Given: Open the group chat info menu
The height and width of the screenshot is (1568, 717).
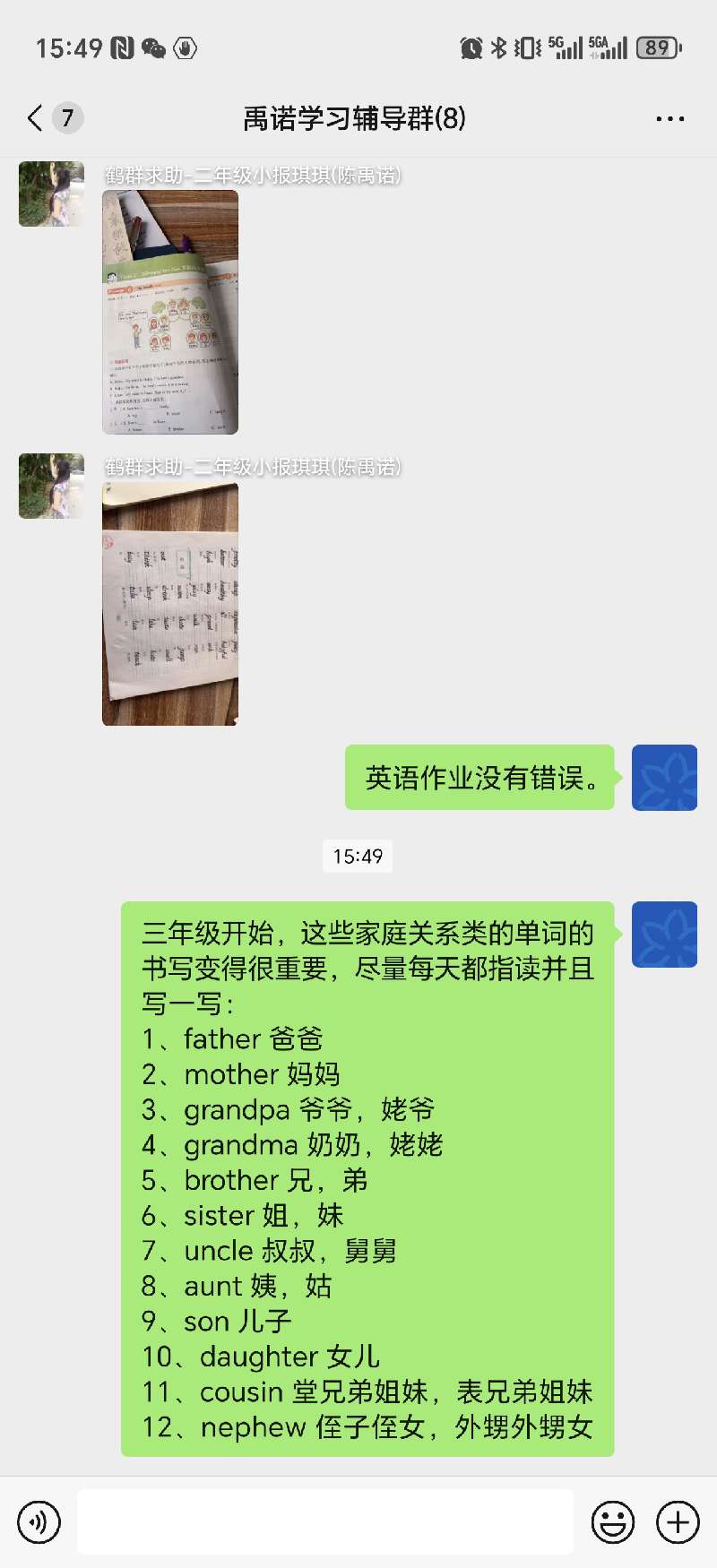Looking at the screenshot, I should 669,118.
